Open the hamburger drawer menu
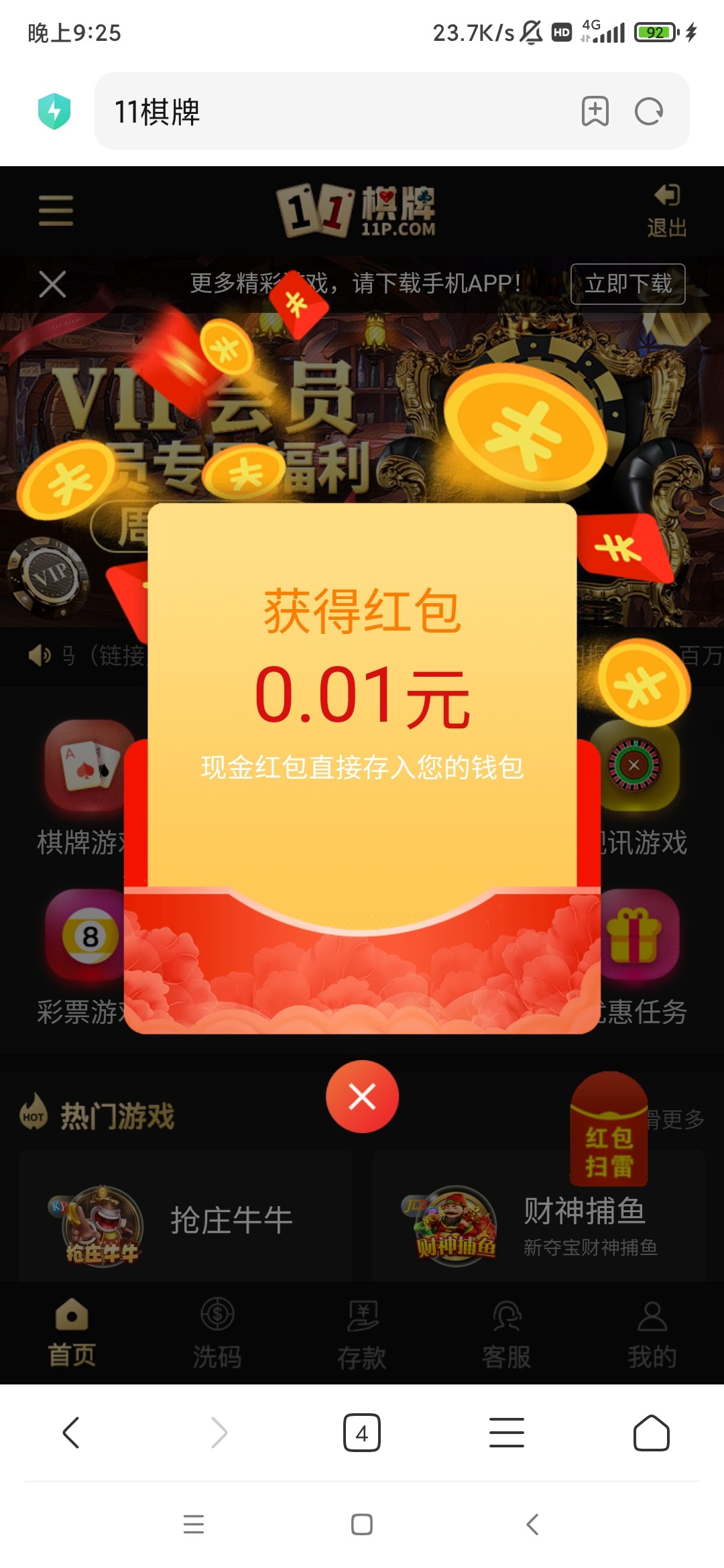 tap(56, 210)
